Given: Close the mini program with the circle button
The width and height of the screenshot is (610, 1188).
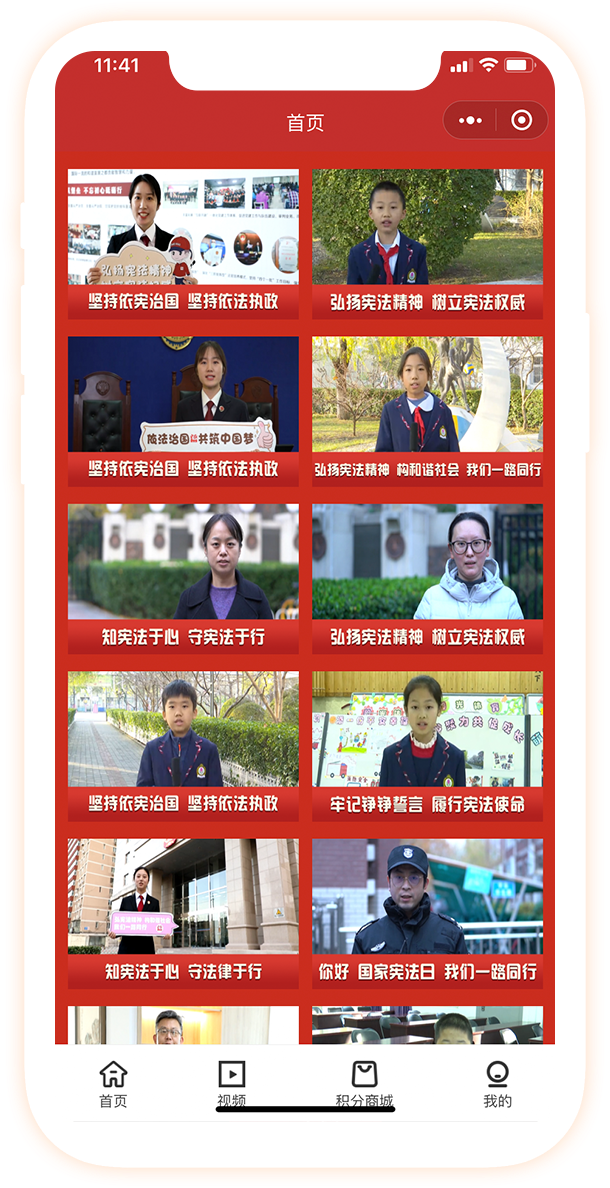Looking at the screenshot, I should coord(521,121).
